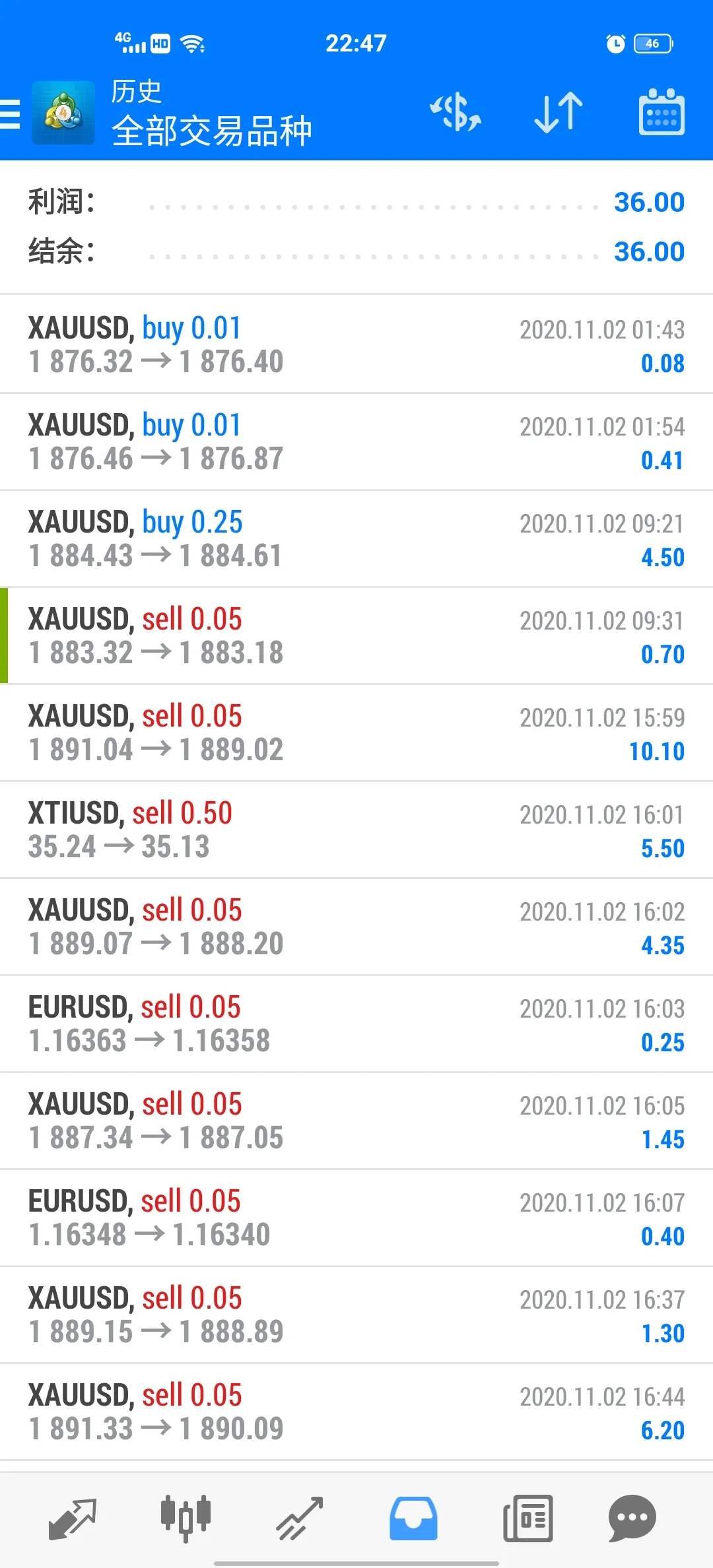
Task: Open XAUUSD sell trade from 09:31
Action: 356,636
